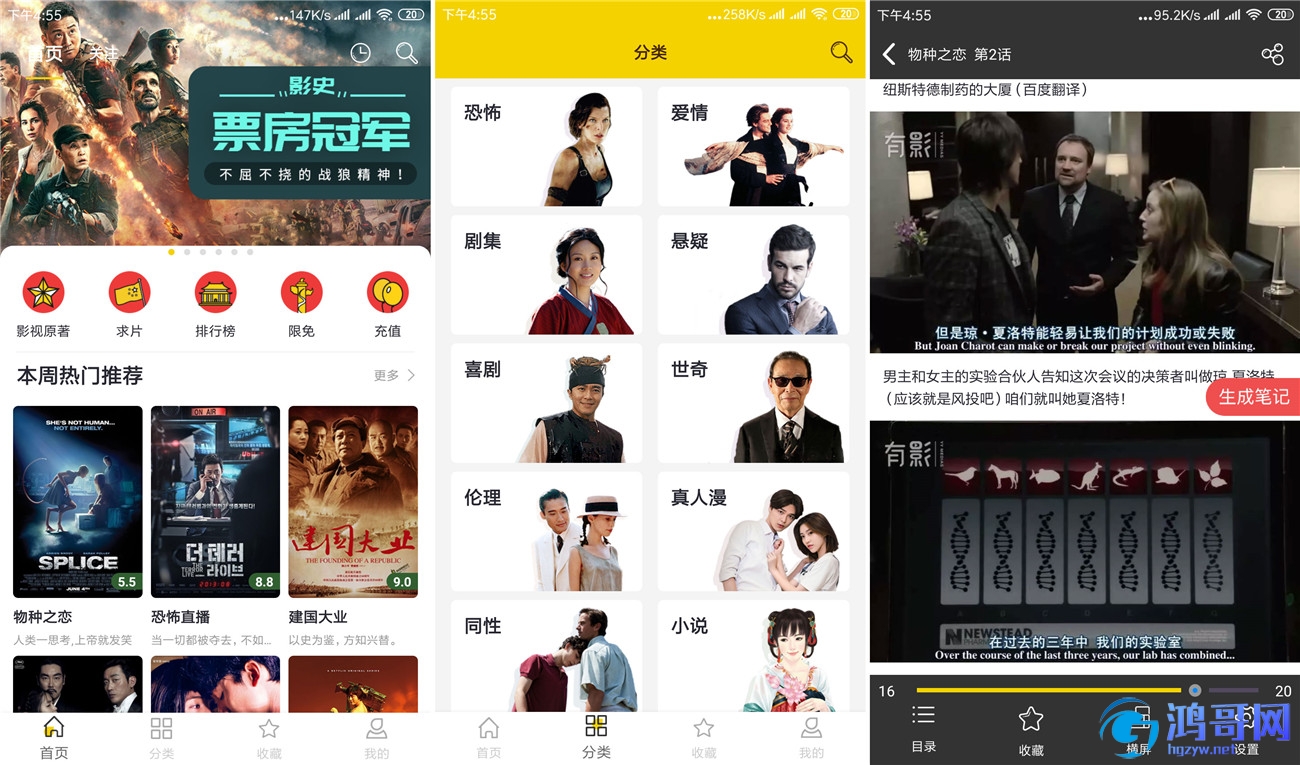Image resolution: width=1300 pixels, height=765 pixels.
Task: Select the 爱情 category card
Action: tap(753, 146)
